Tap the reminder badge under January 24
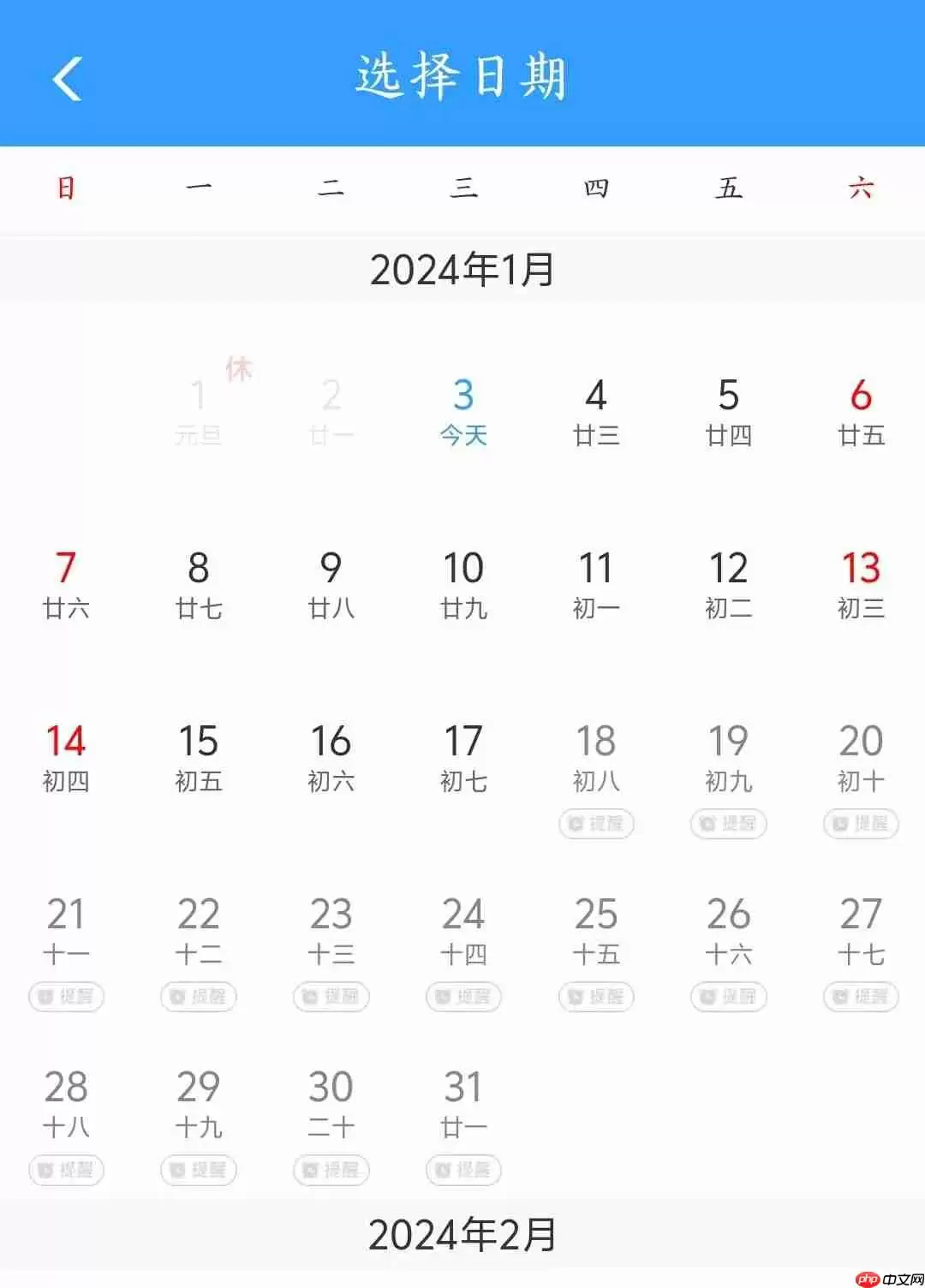This screenshot has width=925, height=1288. [463, 997]
